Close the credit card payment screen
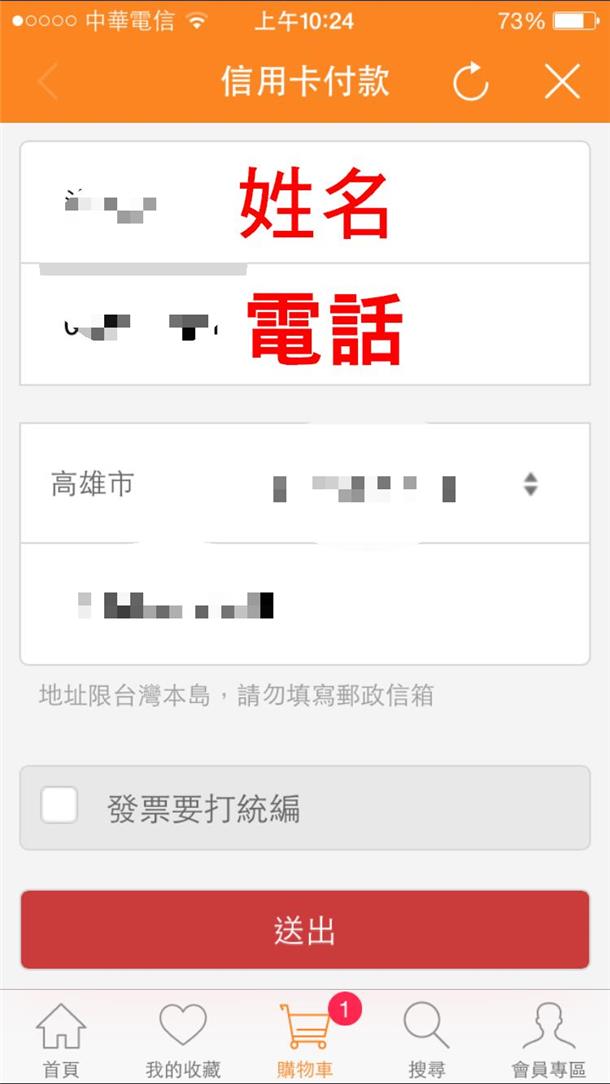This screenshot has width=610, height=1084. (x=562, y=82)
